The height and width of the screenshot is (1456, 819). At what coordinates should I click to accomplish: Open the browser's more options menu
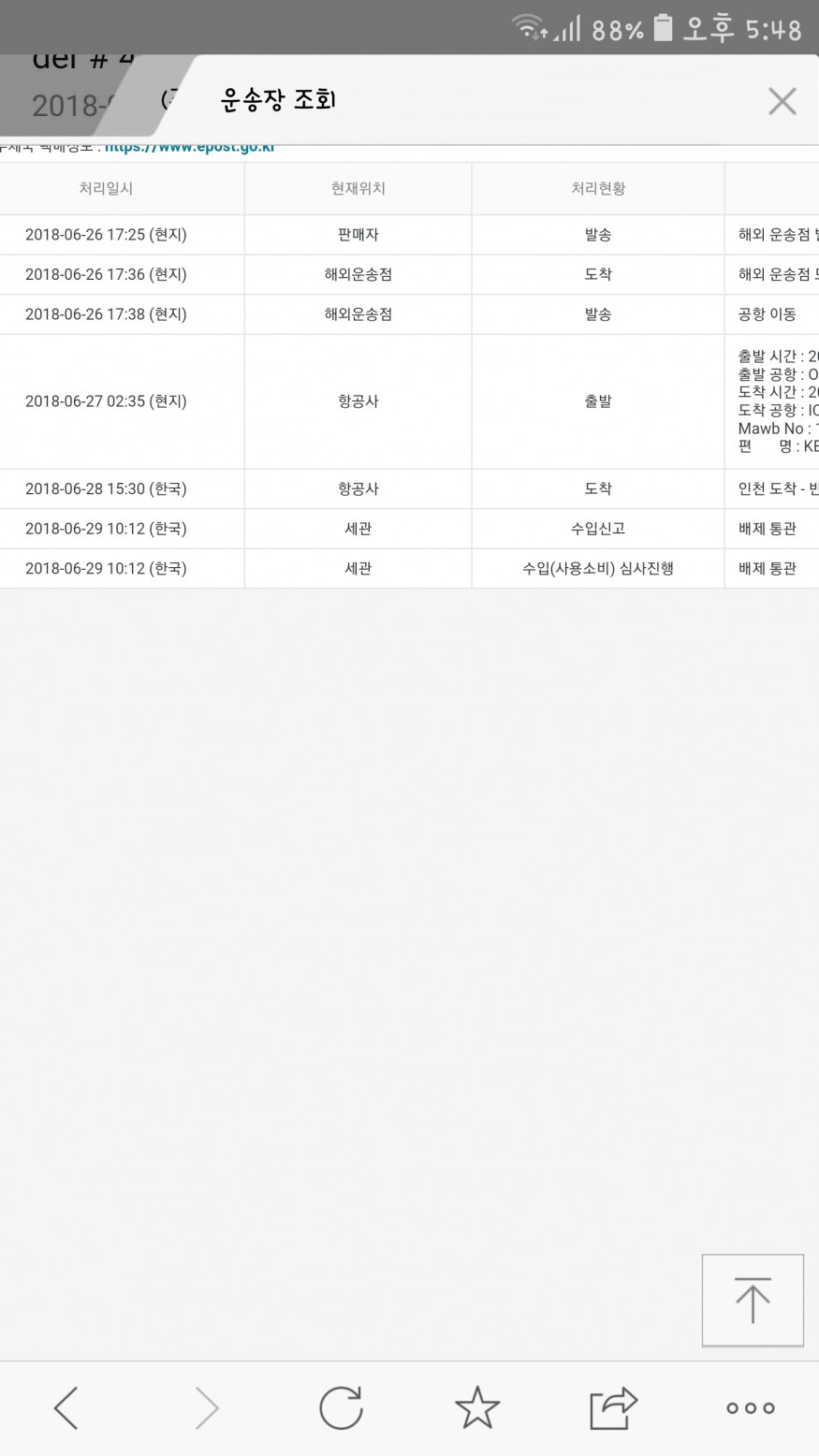coord(751,1407)
